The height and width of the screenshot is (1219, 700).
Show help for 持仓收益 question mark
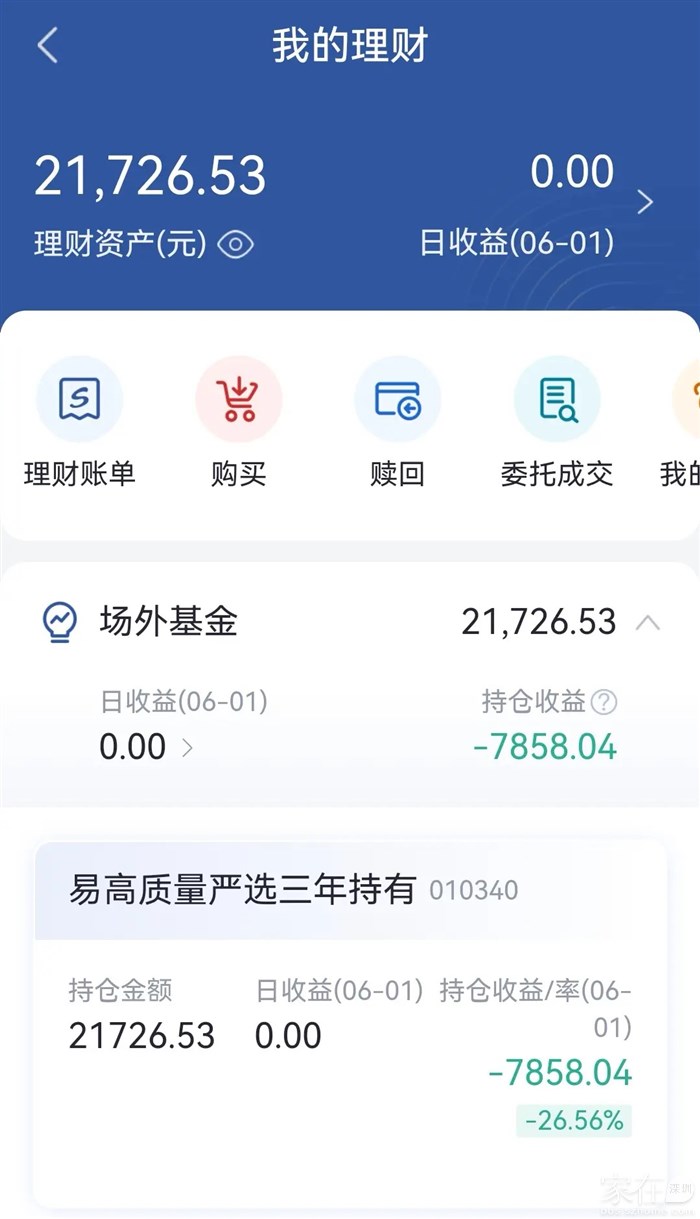tap(604, 703)
